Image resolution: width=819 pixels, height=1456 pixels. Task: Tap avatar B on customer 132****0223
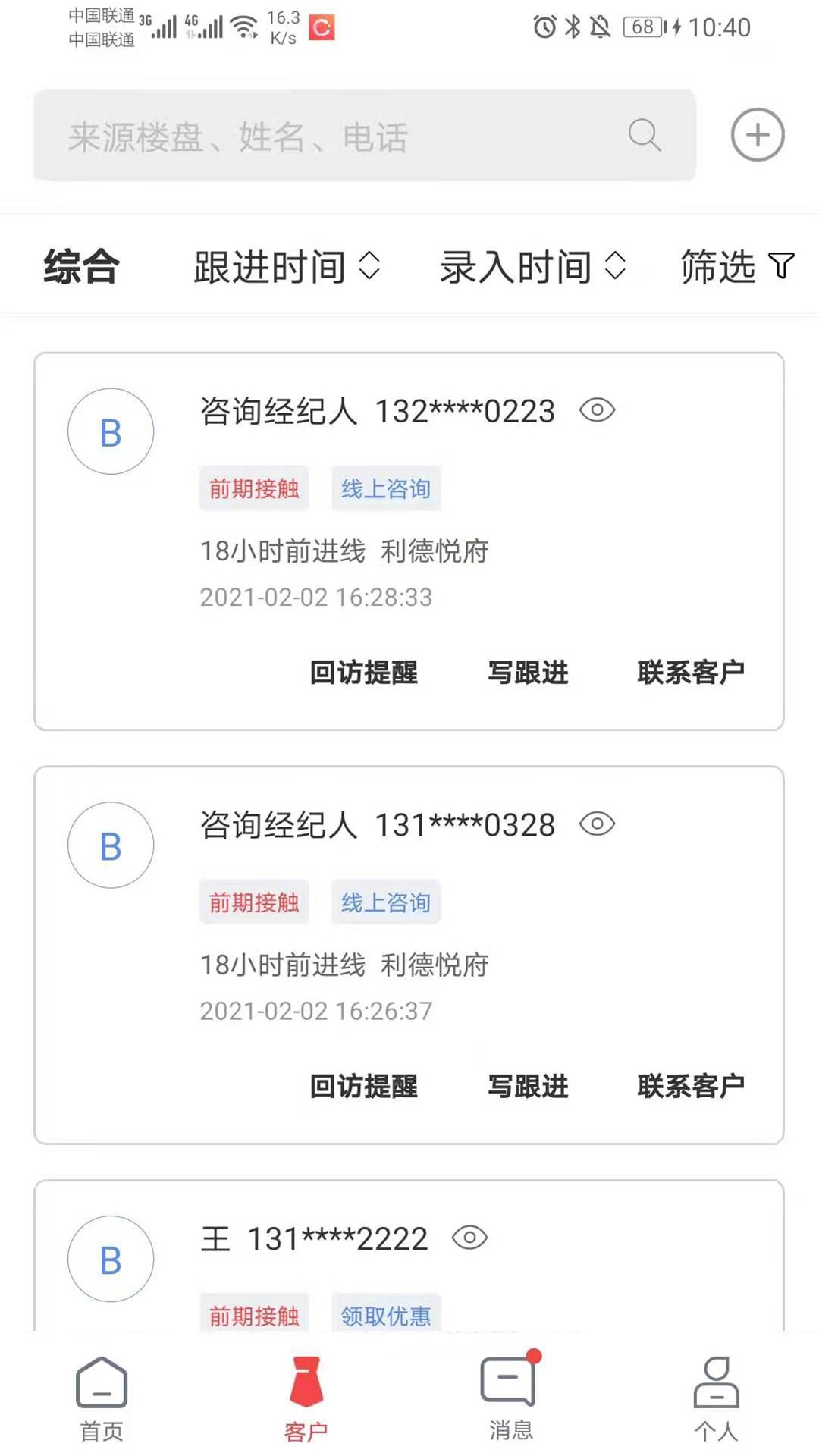[111, 431]
